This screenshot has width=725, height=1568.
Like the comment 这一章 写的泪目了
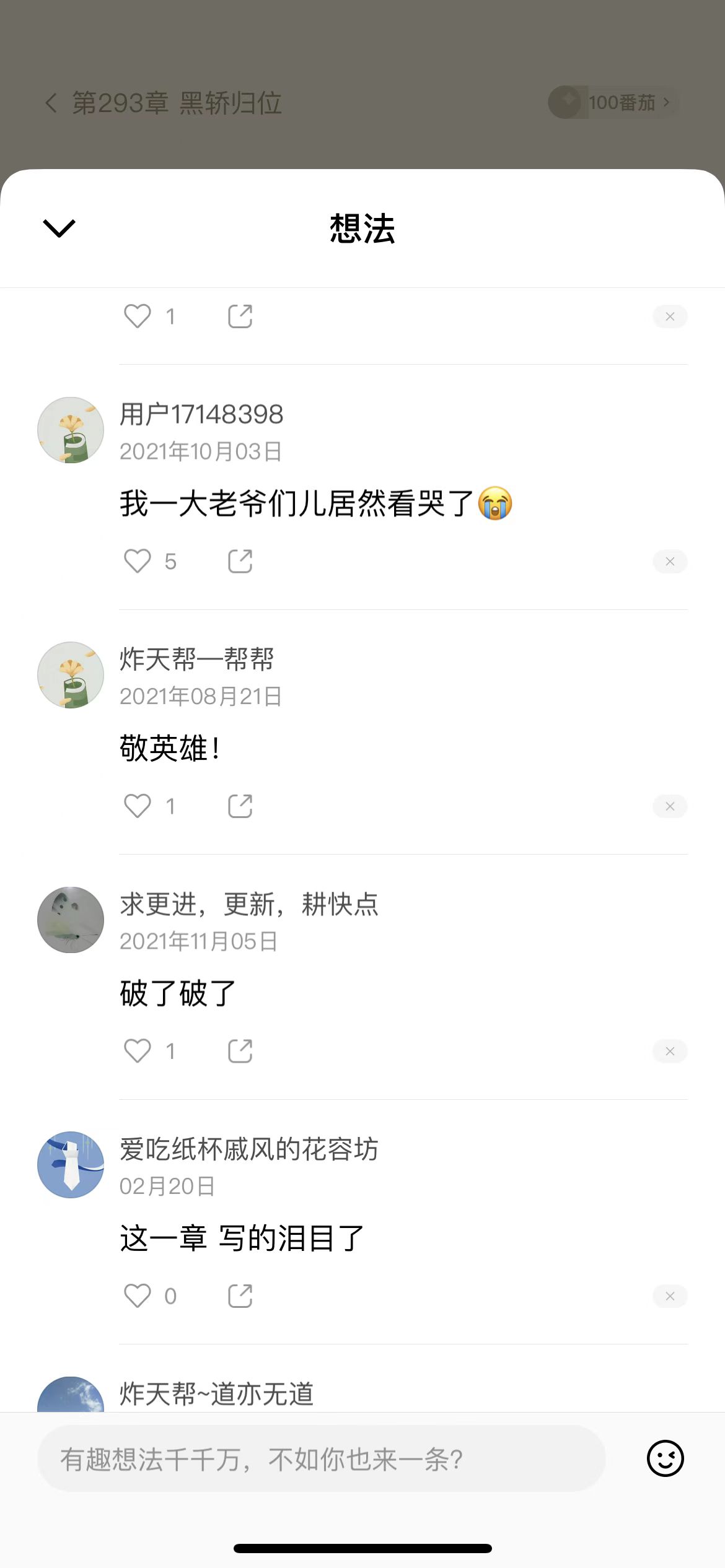click(x=138, y=1296)
